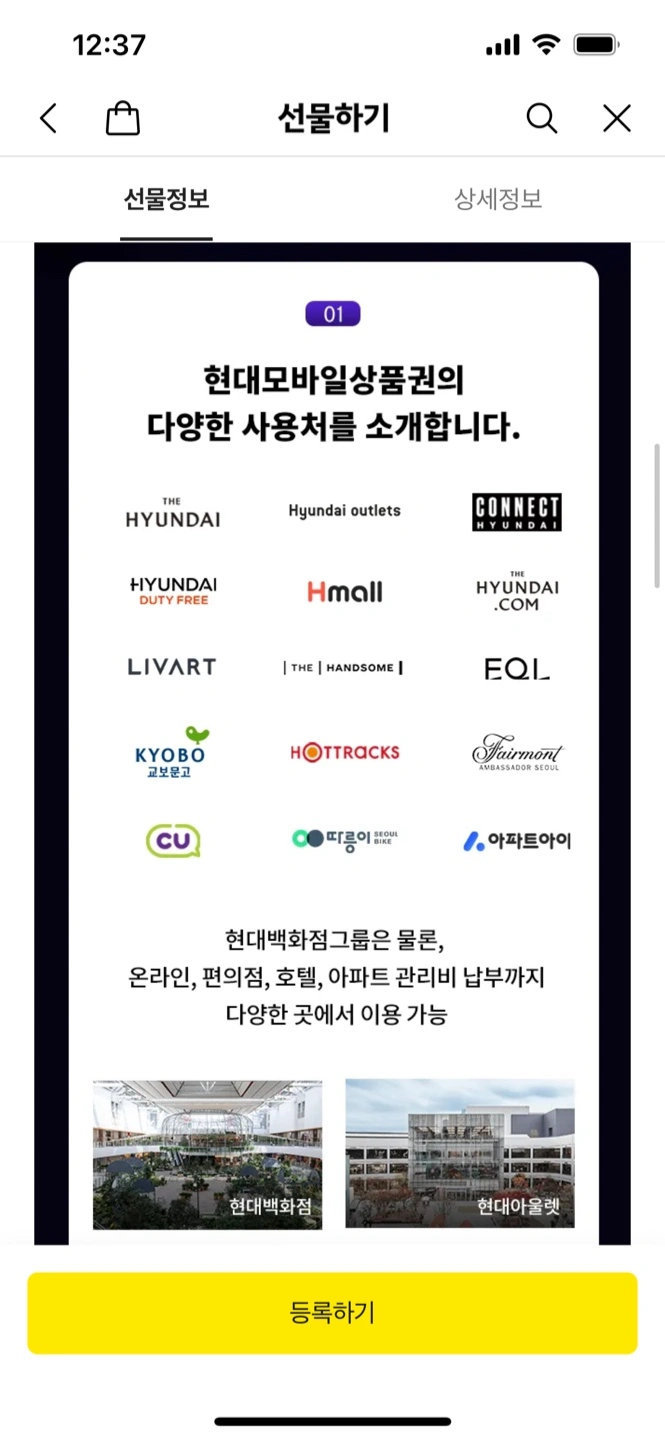Close the 선물하기 screen

point(617,119)
